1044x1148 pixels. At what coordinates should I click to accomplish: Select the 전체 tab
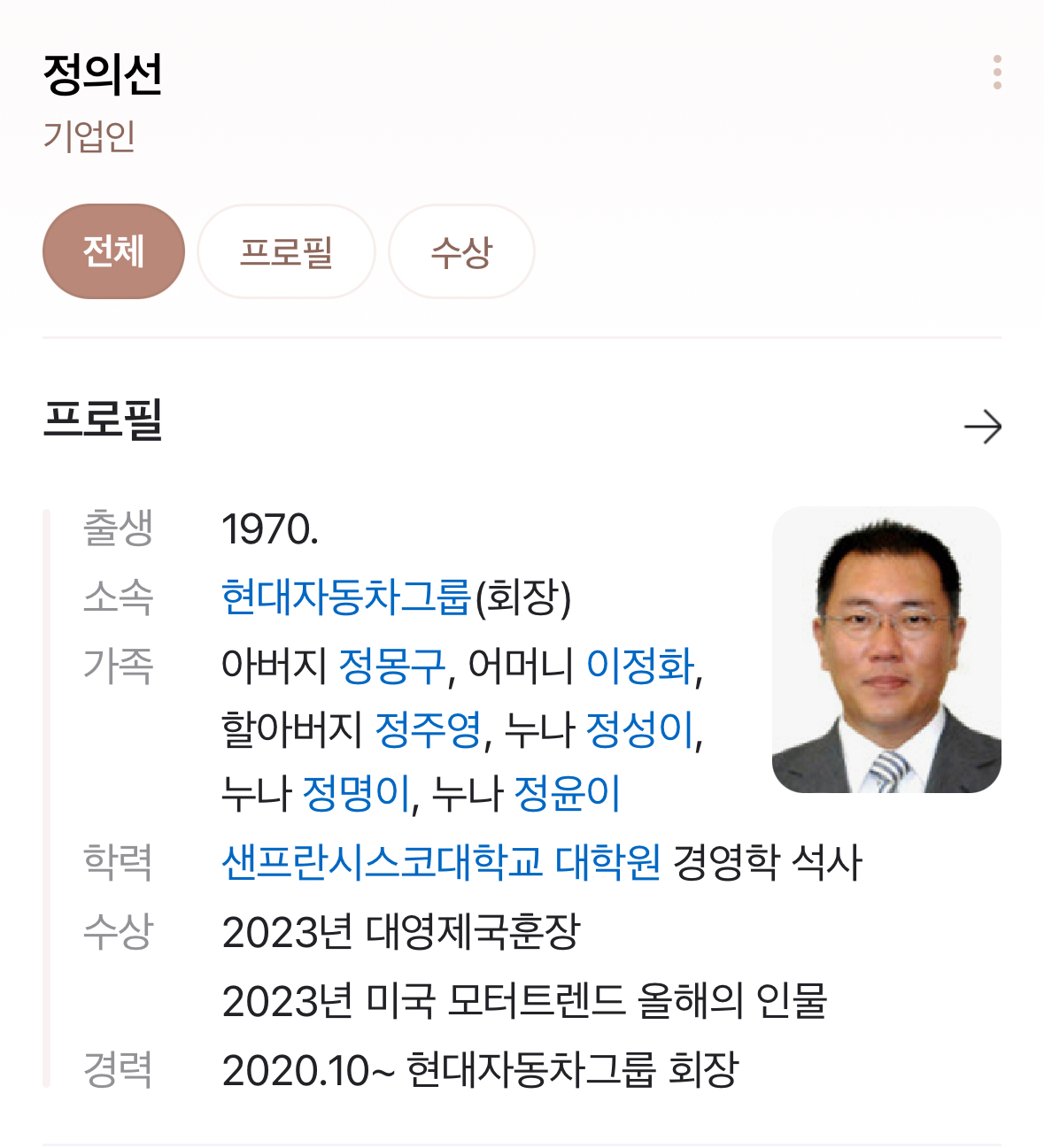[113, 251]
